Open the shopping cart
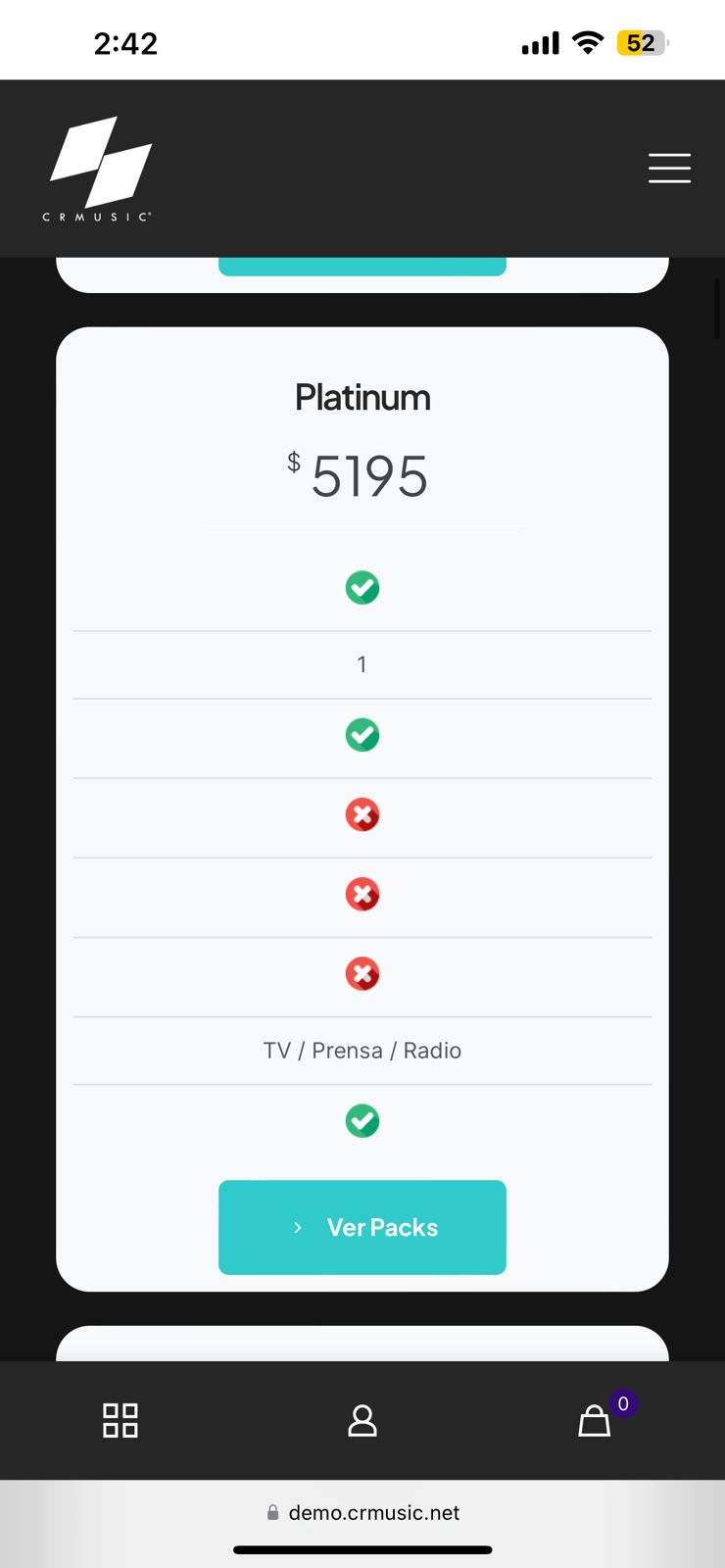The width and height of the screenshot is (725, 1568). click(x=595, y=1420)
